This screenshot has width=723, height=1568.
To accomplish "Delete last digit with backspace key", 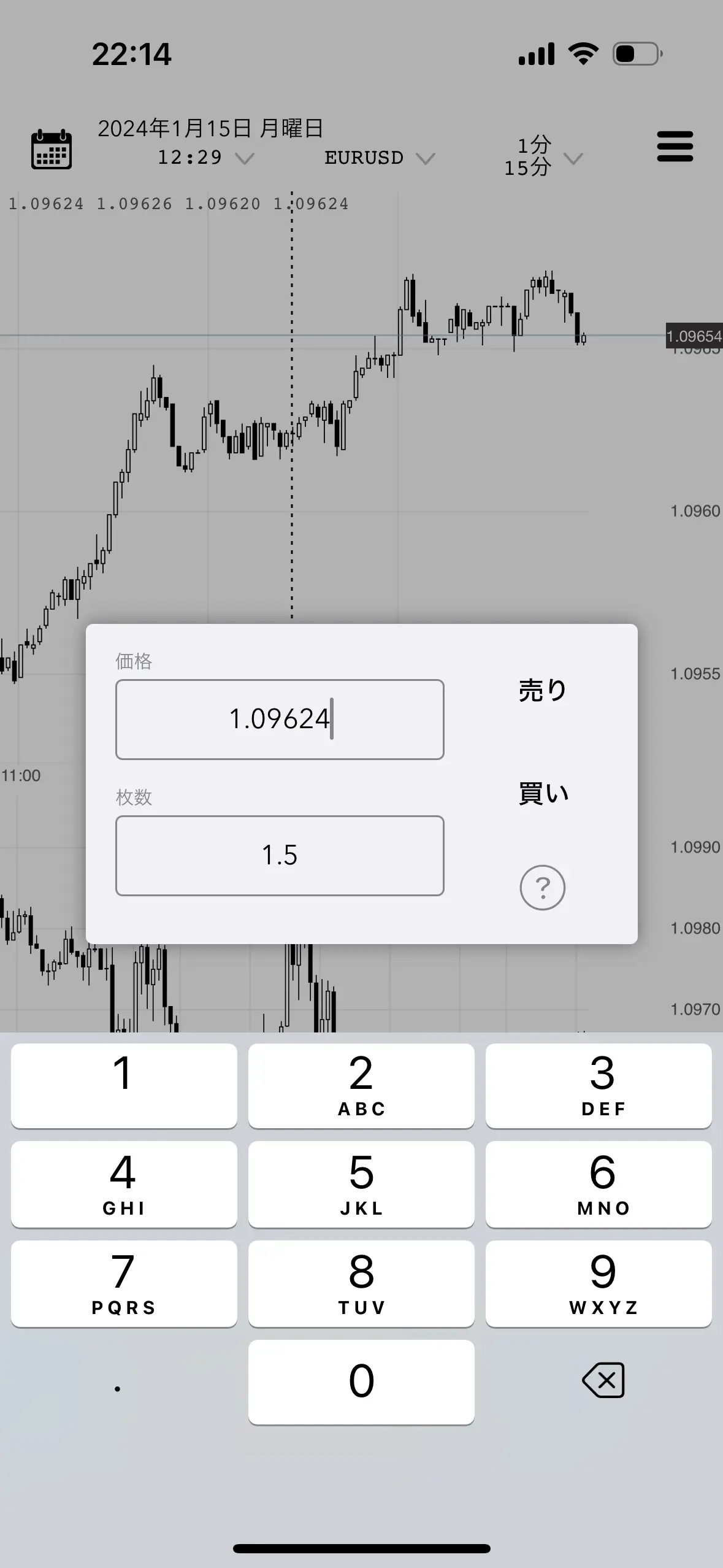I will (603, 1380).
